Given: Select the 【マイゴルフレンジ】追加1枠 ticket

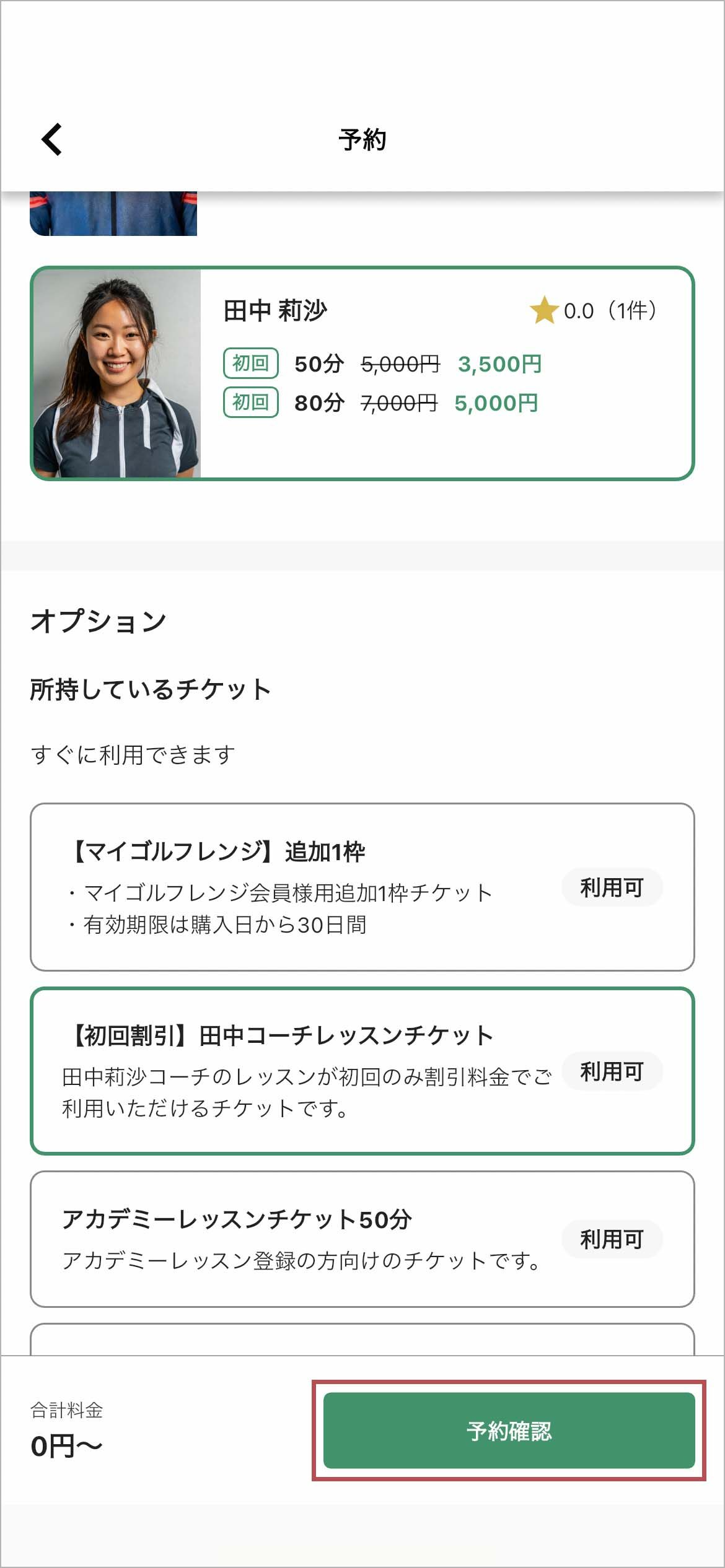Looking at the screenshot, I should [x=362, y=887].
